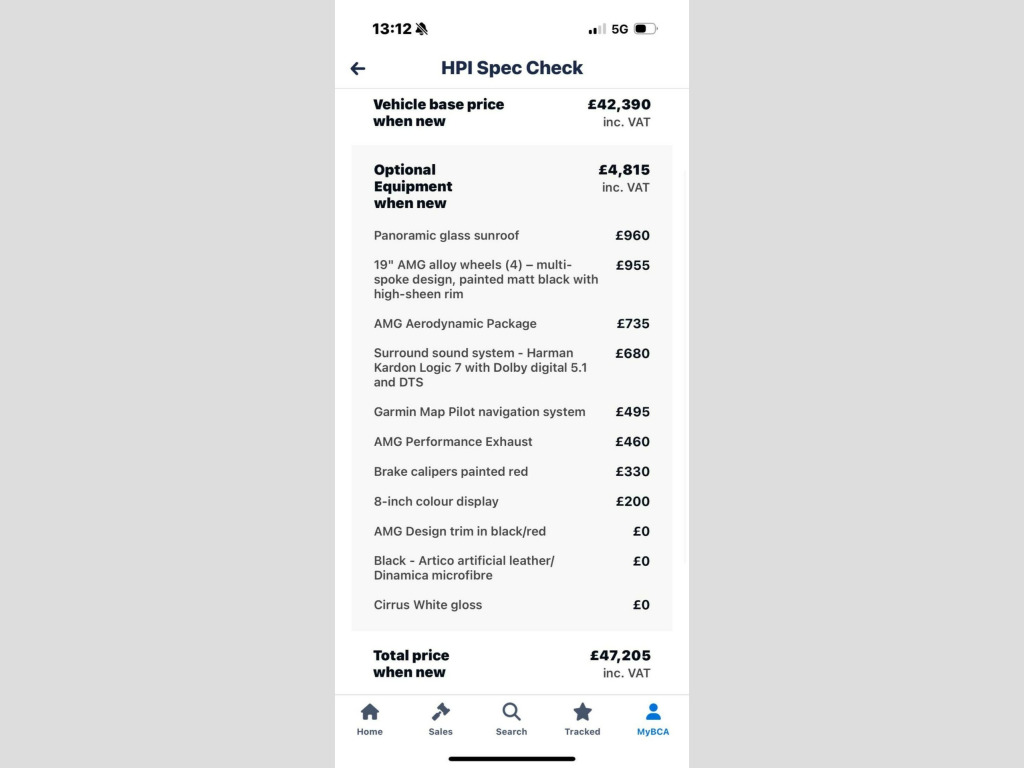Select the MyBCA tab
This screenshot has height=768, width=1024.
click(x=653, y=718)
